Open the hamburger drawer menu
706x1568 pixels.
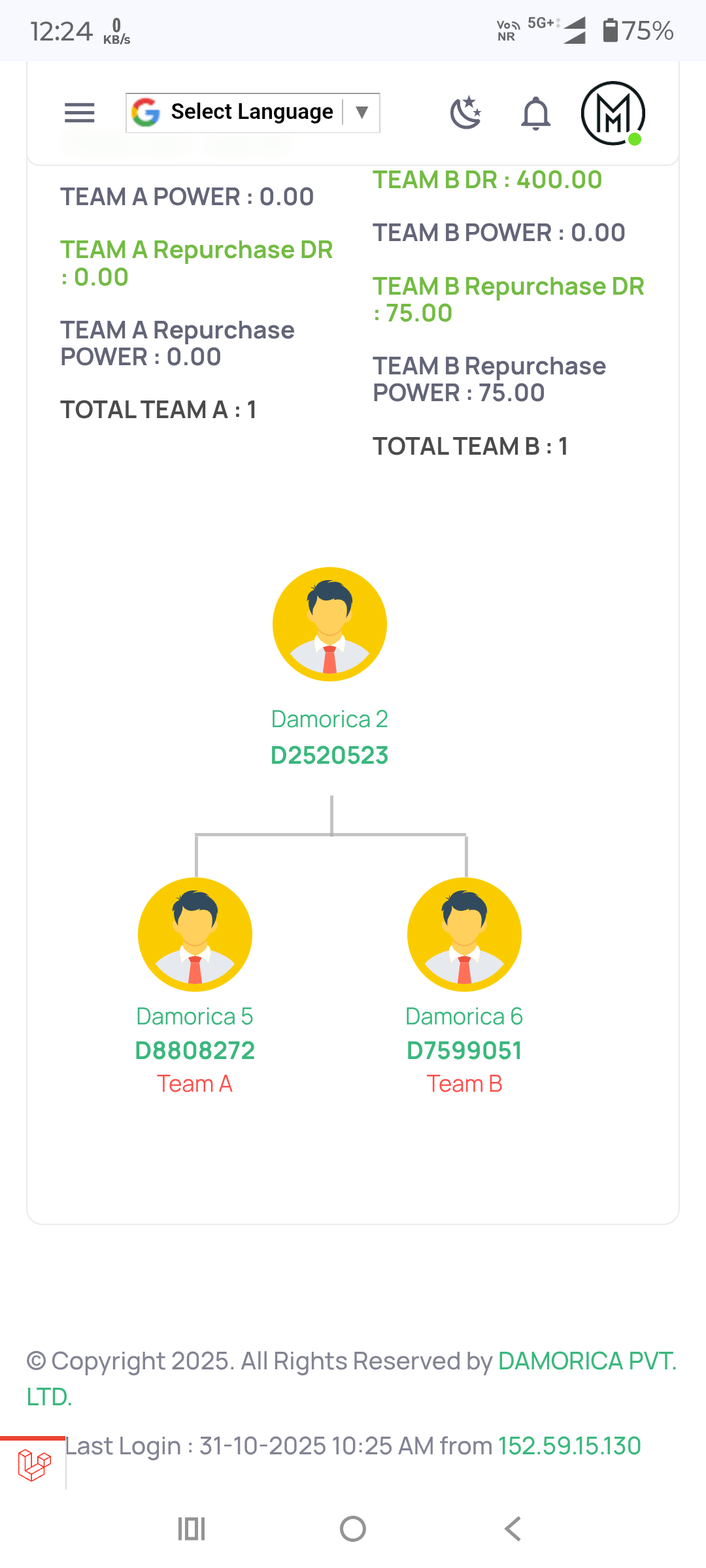coord(80,113)
